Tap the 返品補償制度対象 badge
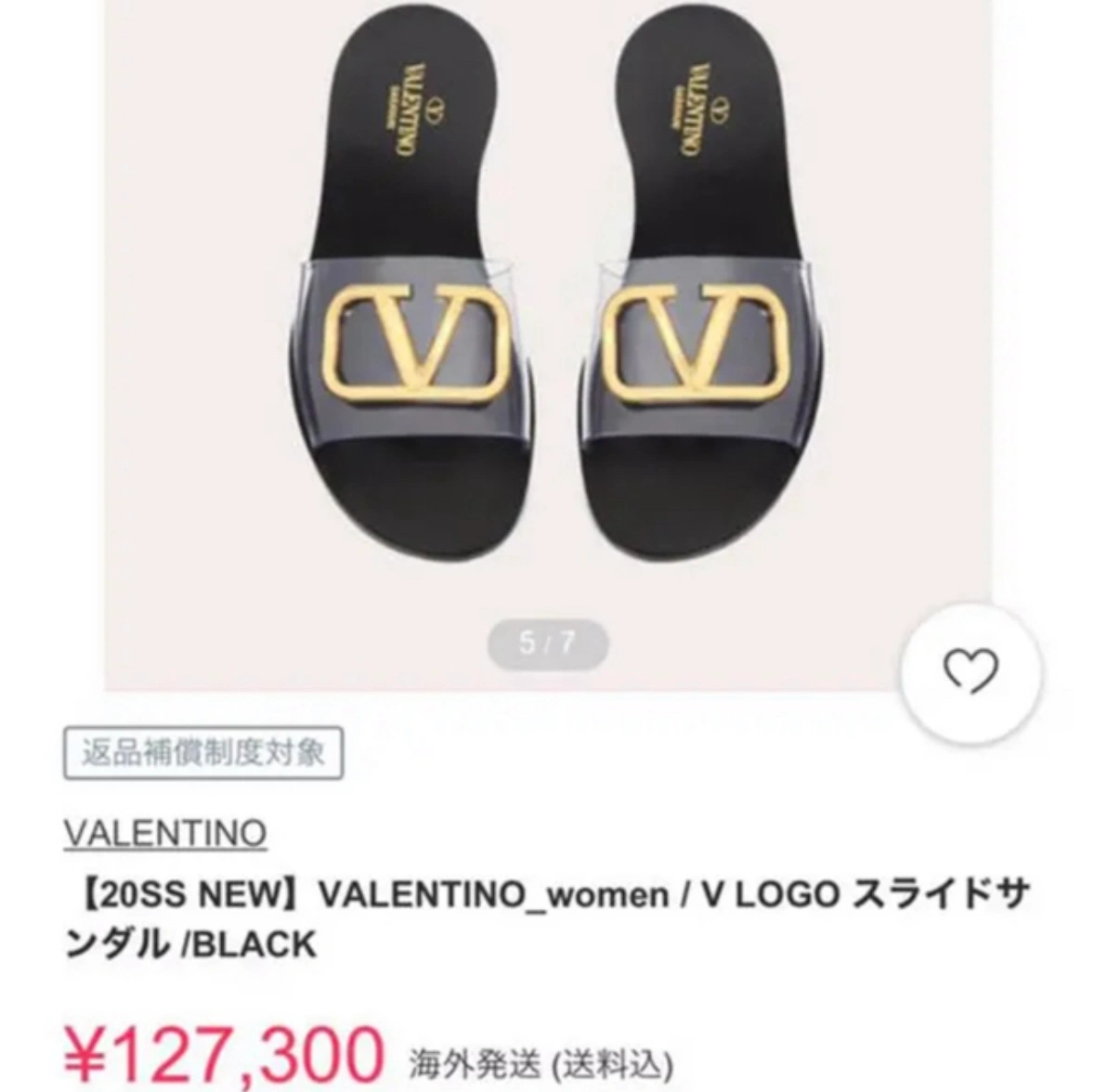 (x=203, y=753)
